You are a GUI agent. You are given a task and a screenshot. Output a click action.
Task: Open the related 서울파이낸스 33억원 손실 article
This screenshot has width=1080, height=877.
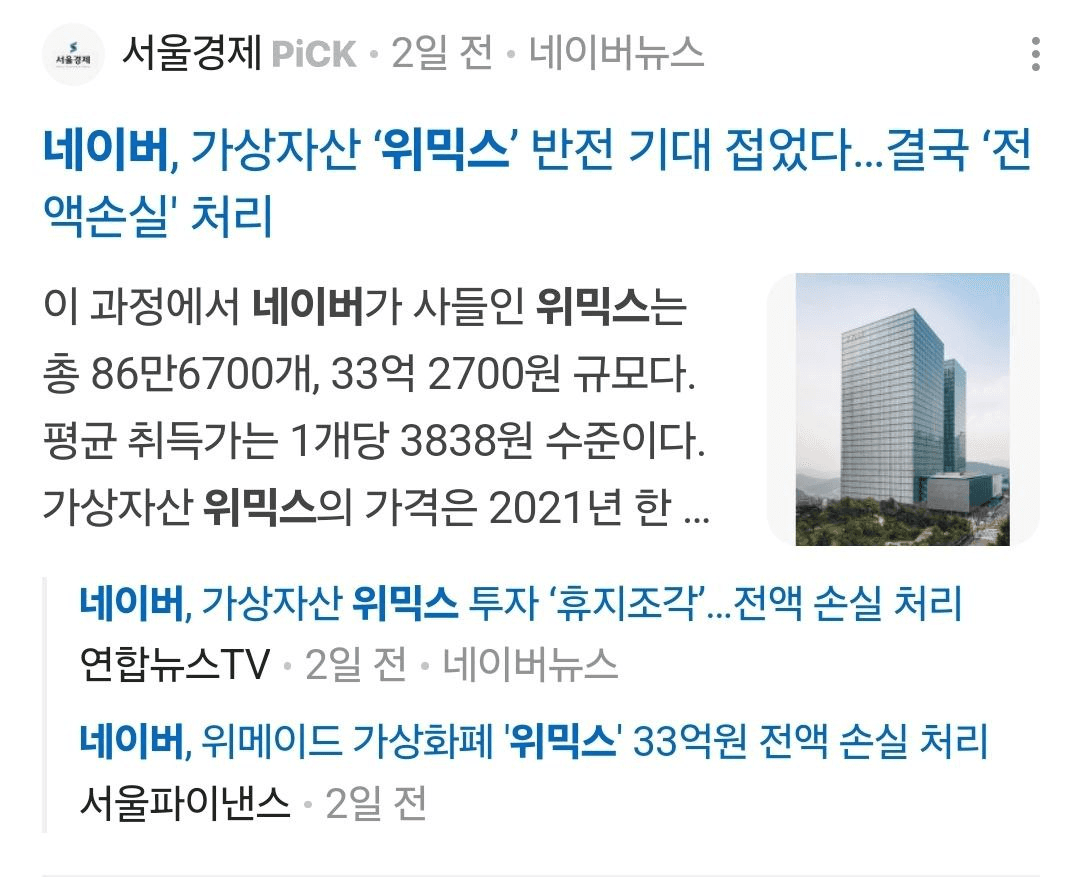coord(533,742)
